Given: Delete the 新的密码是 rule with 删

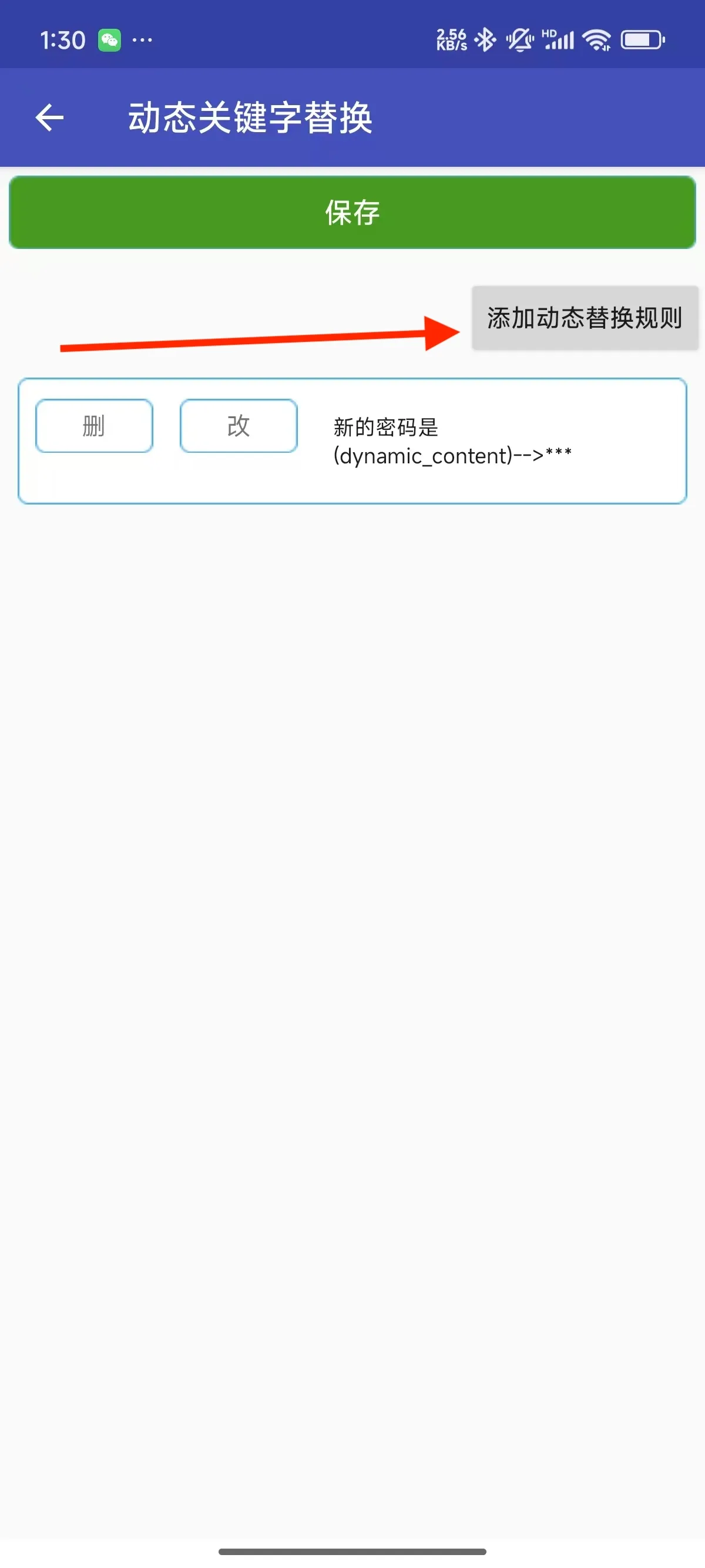Looking at the screenshot, I should tap(94, 426).
